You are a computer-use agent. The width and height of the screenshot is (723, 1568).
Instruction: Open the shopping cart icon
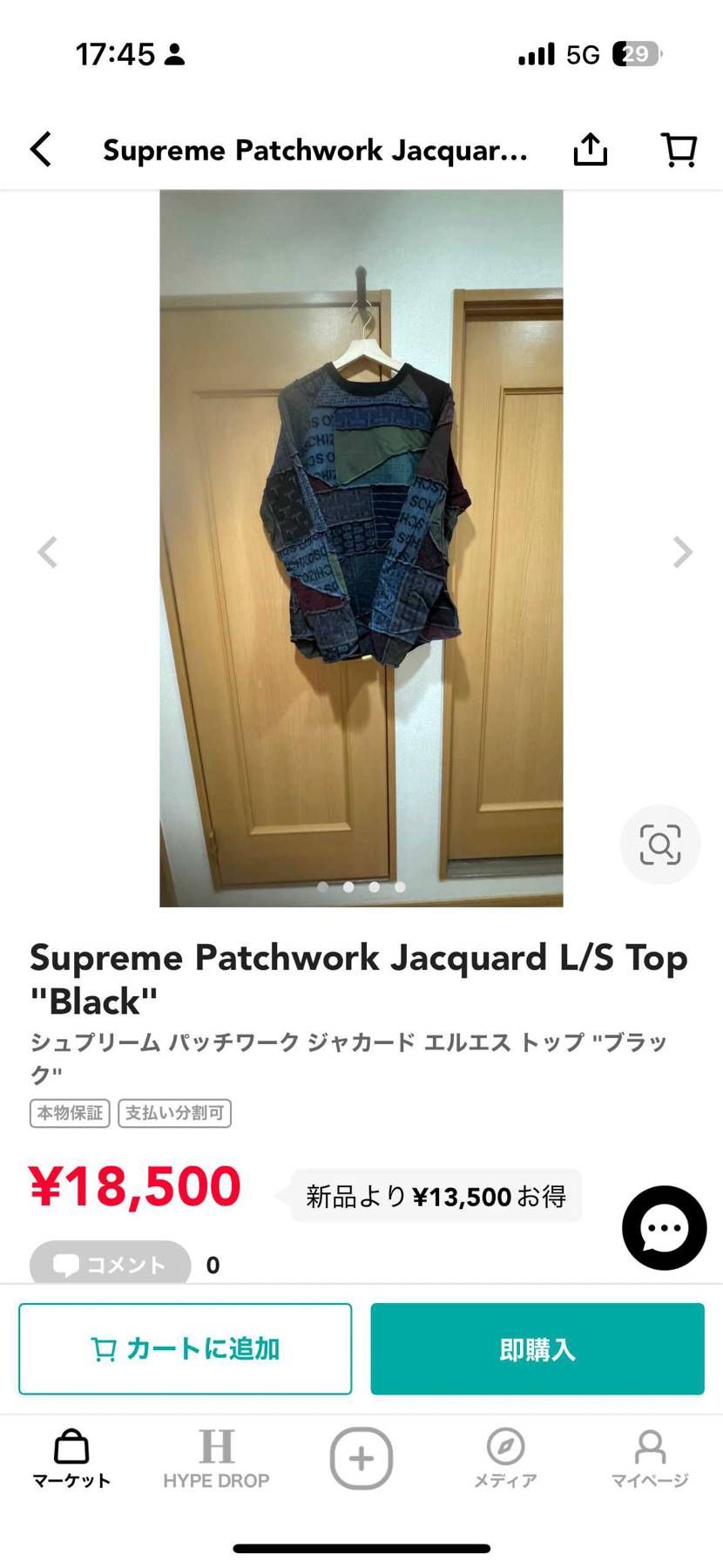coord(679,149)
